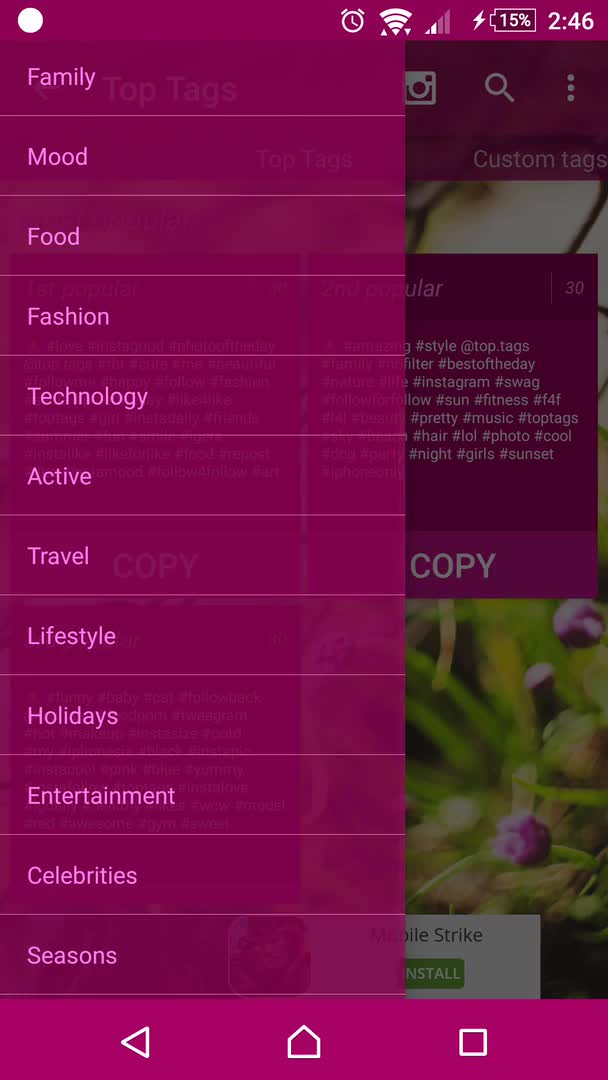Screen dimensions: 608x1080
Task: Open Instagram via the camera icon
Action: 421,88
